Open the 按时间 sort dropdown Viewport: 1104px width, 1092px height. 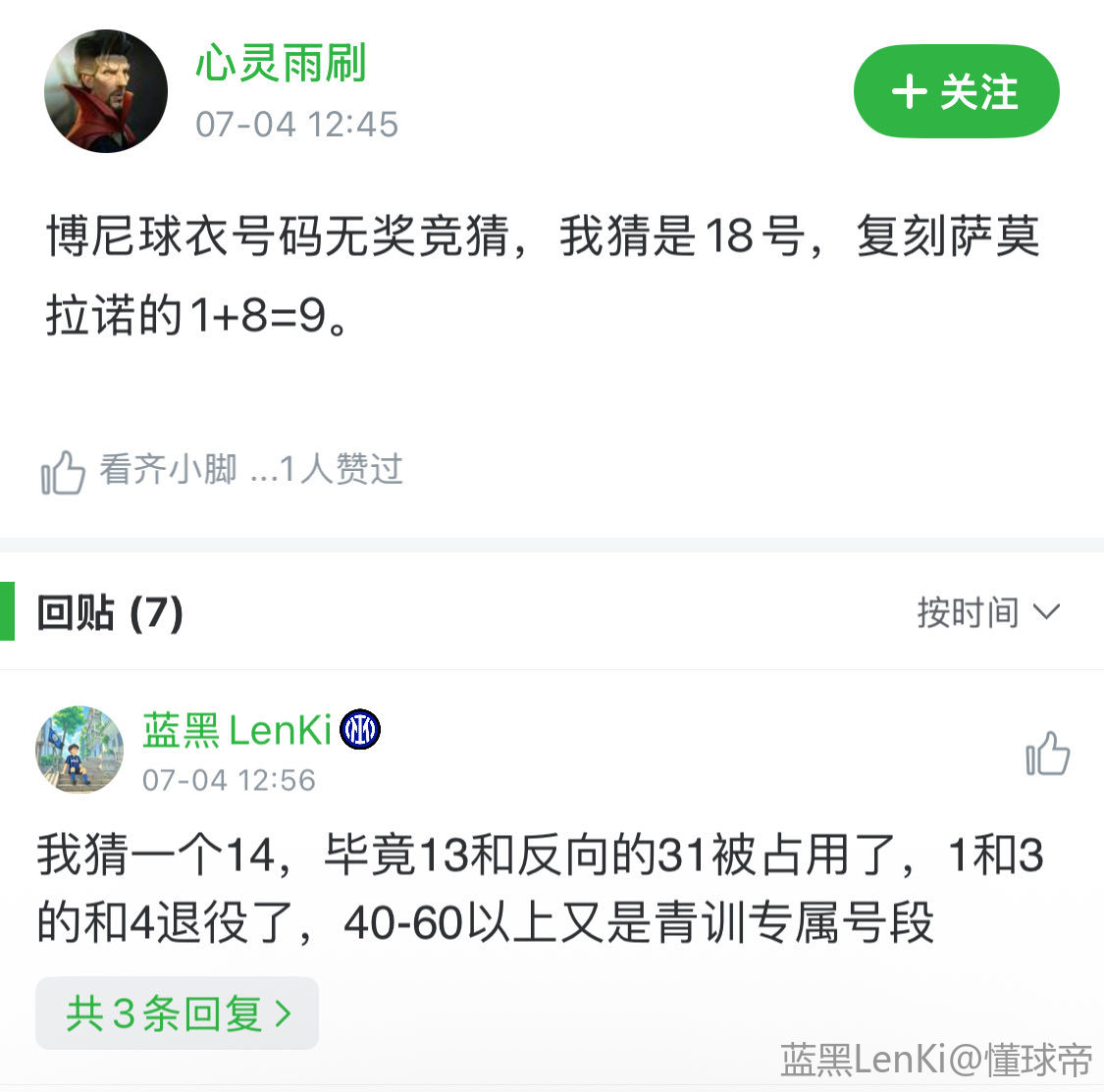987,612
